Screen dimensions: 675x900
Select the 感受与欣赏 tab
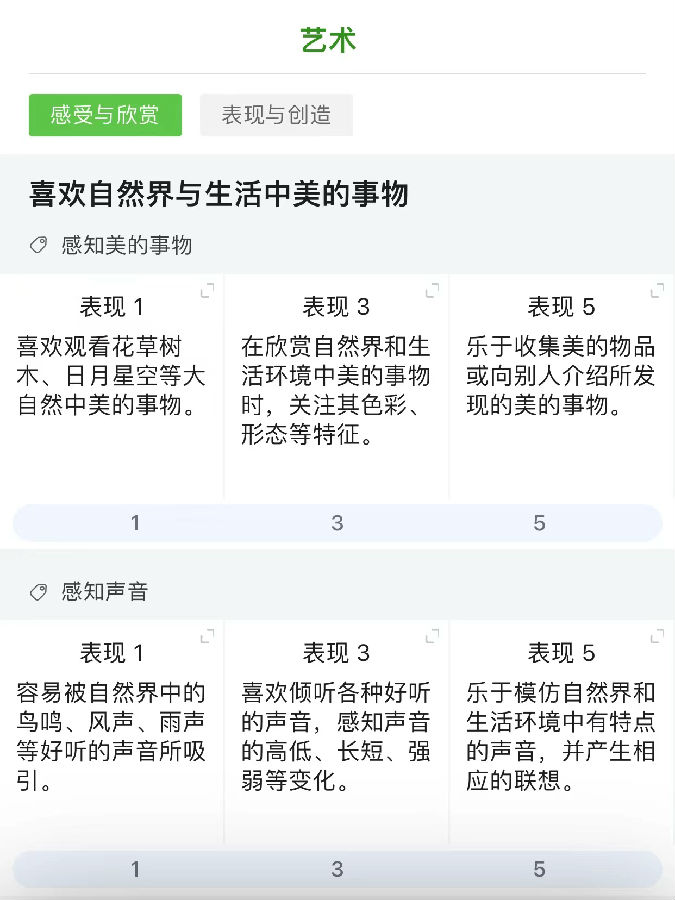coord(105,115)
